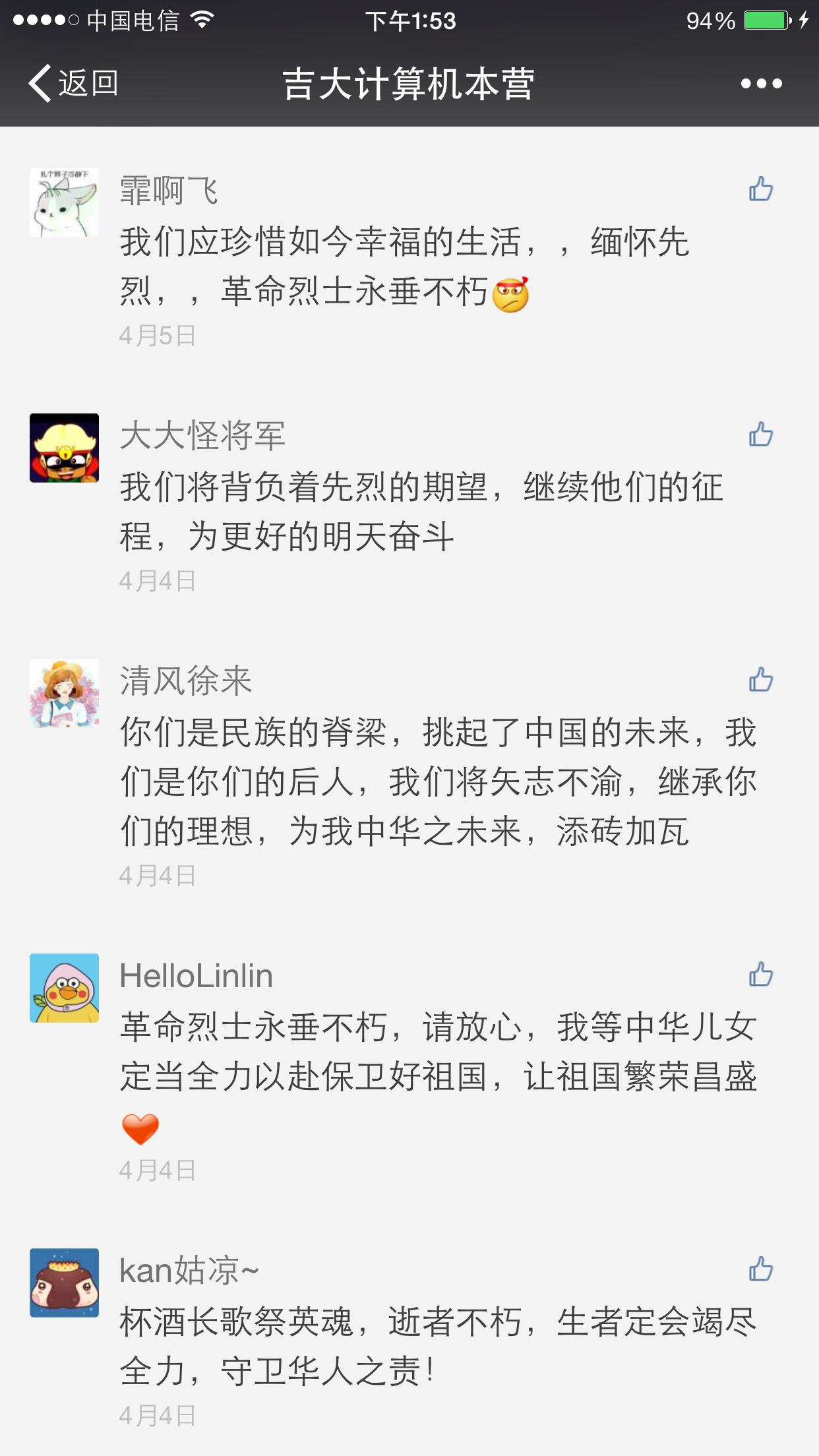View 清风徐来's profile avatar
819x1456 pixels.
tap(64, 693)
